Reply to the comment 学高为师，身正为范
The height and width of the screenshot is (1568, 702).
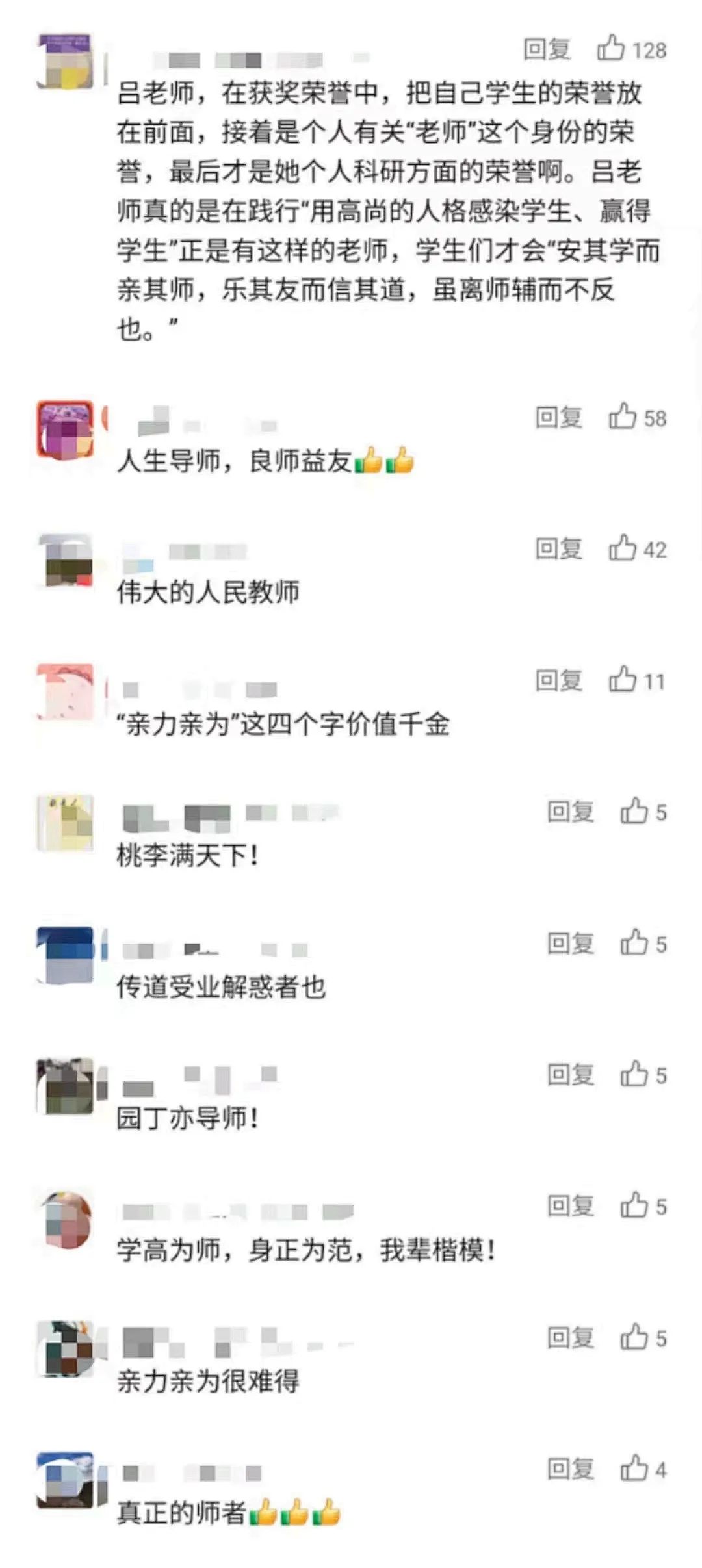point(571,1206)
